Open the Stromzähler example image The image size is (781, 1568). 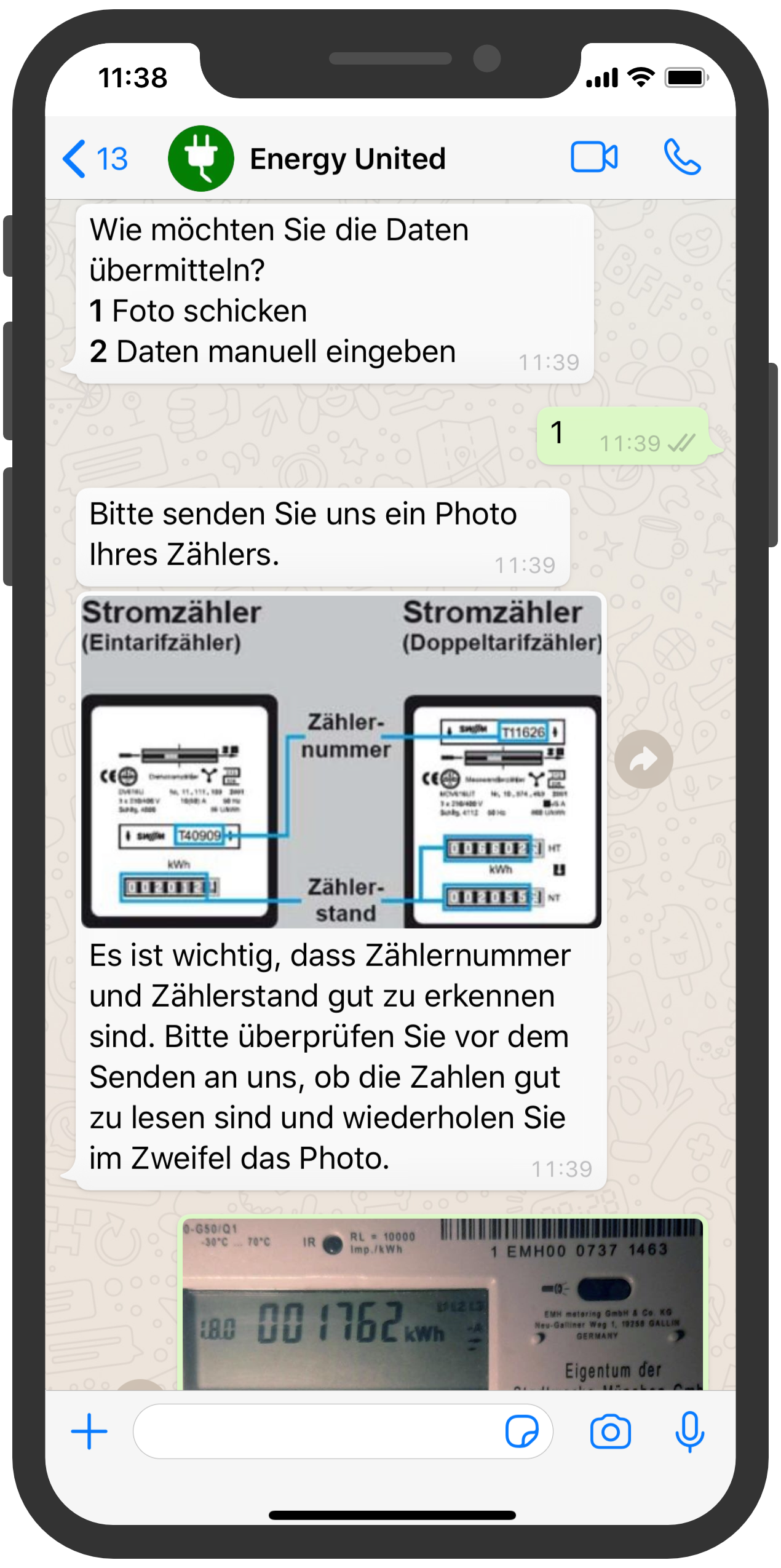(341, 761)
